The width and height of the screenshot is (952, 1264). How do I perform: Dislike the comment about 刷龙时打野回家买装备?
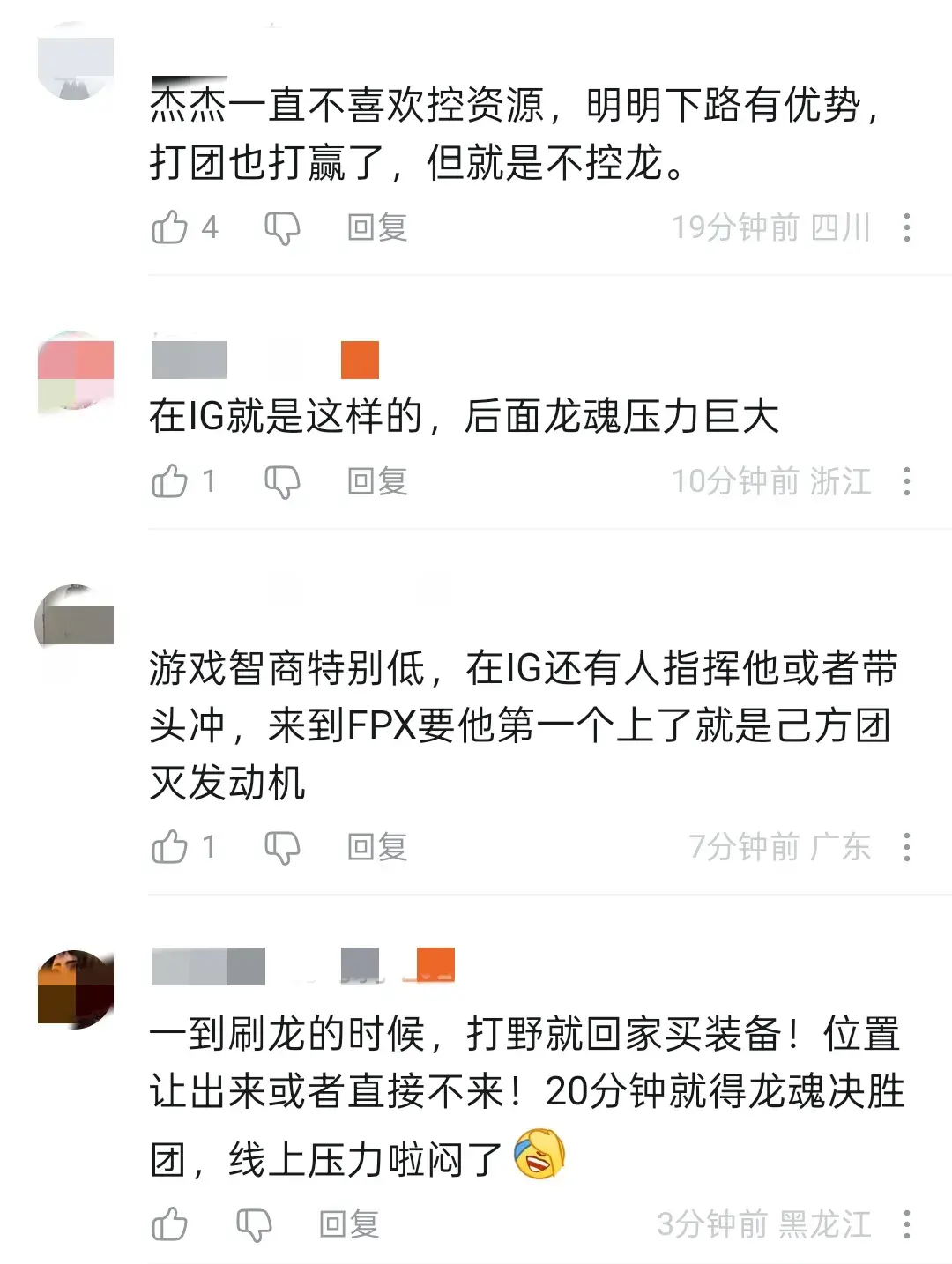coord(256,1223)
